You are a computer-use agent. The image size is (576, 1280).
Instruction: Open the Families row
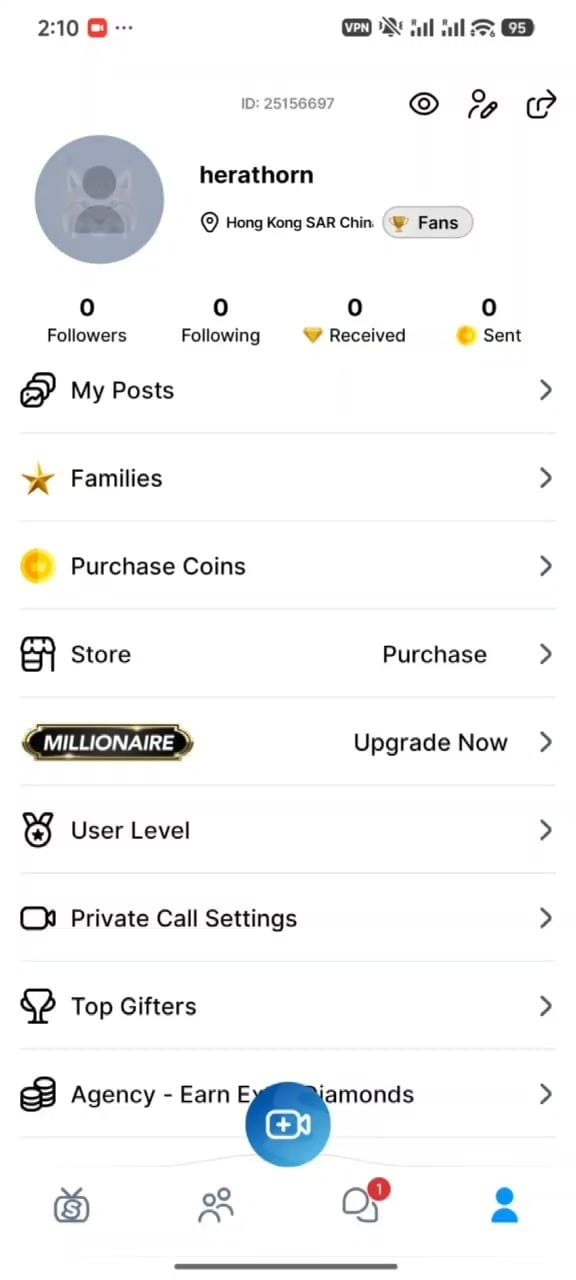pos(288,478)
